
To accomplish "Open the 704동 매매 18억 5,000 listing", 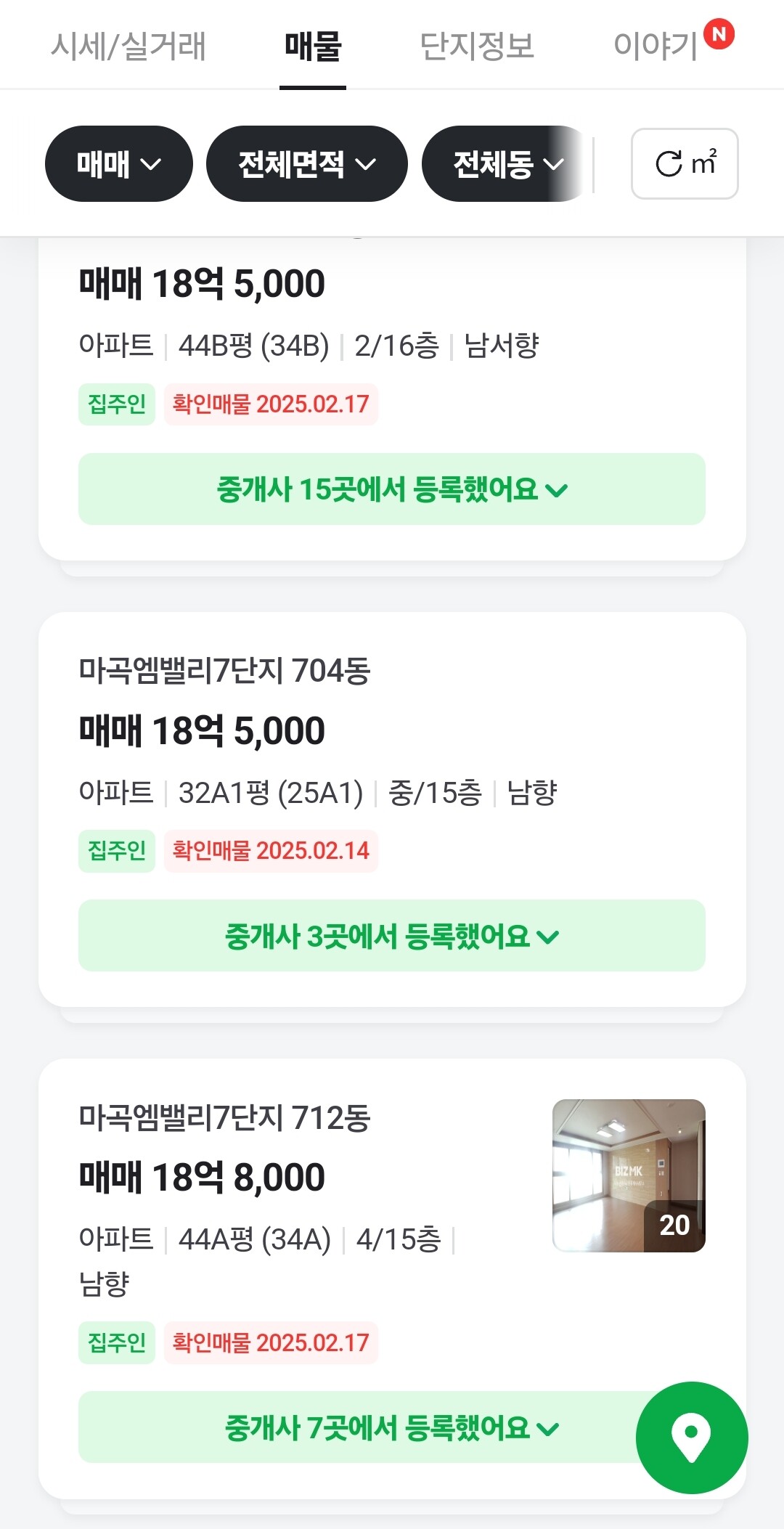I will [x=290, y=730].
